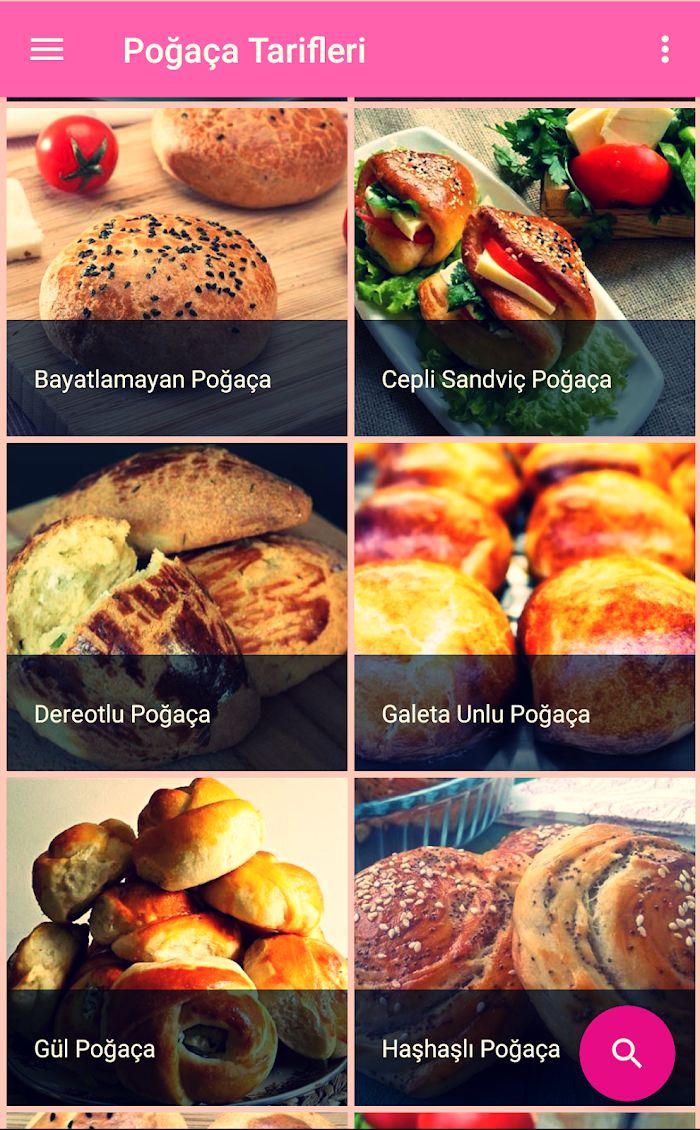Screen dimensions: 700x1130
Task: View the Dereotlu Poğaça recipe
Action: pyautogui.click(x=177, y=607)
